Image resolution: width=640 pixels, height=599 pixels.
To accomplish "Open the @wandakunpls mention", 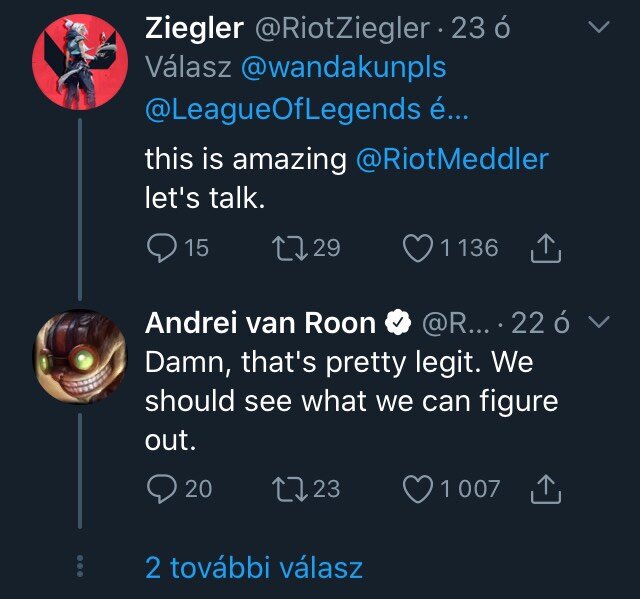I will click(x=337, y=68).
